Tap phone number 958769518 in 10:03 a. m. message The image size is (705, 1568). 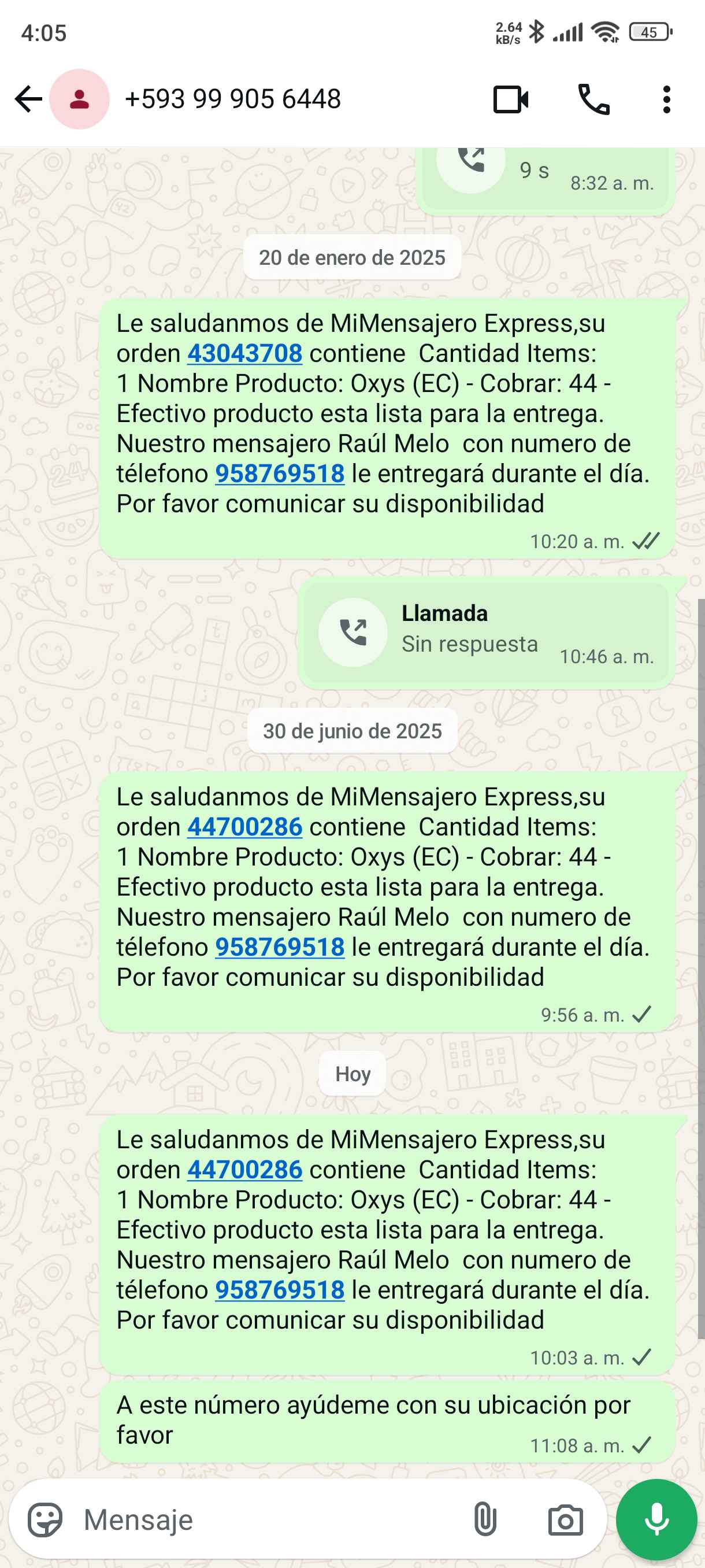click(280, 1290)
